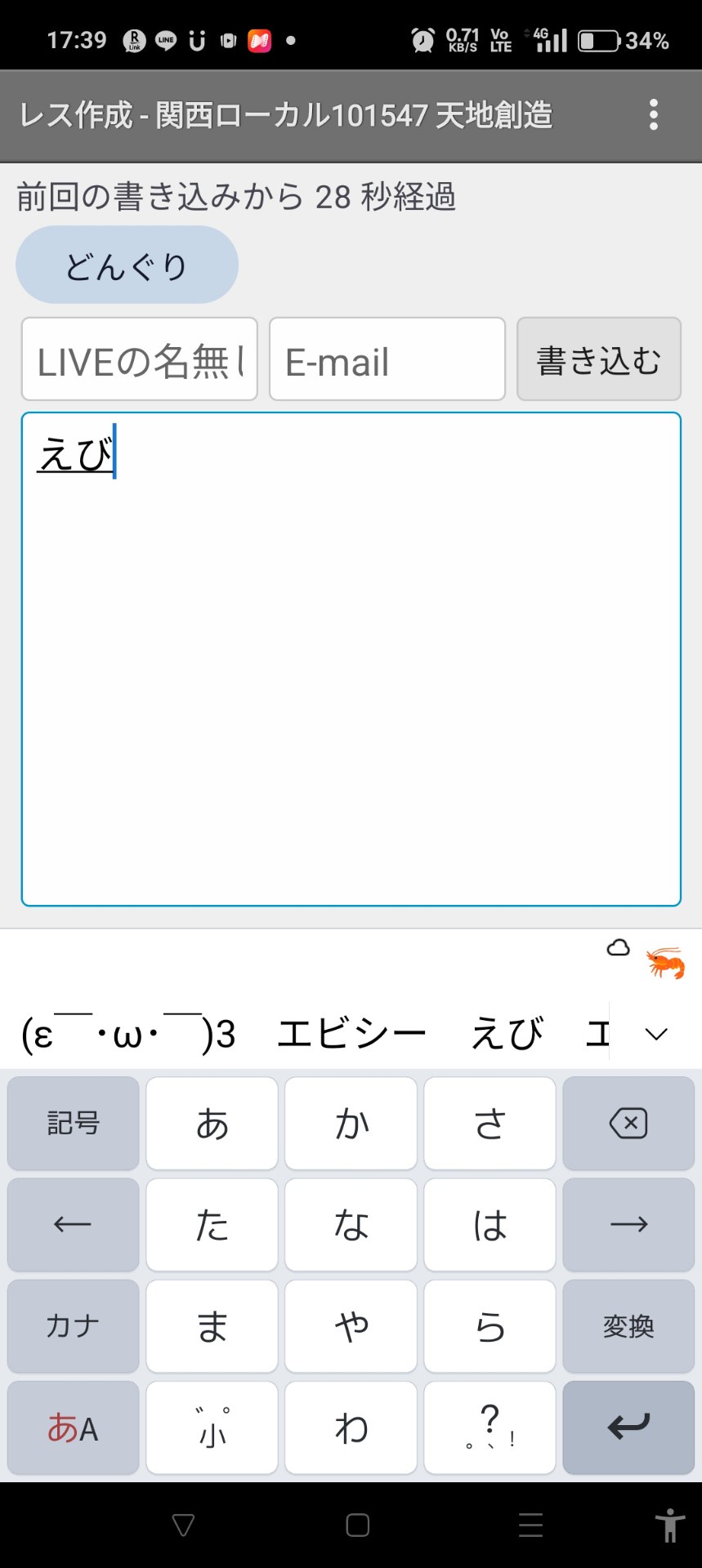Choose the えび hiragana suggestion

click(507, 1035)
